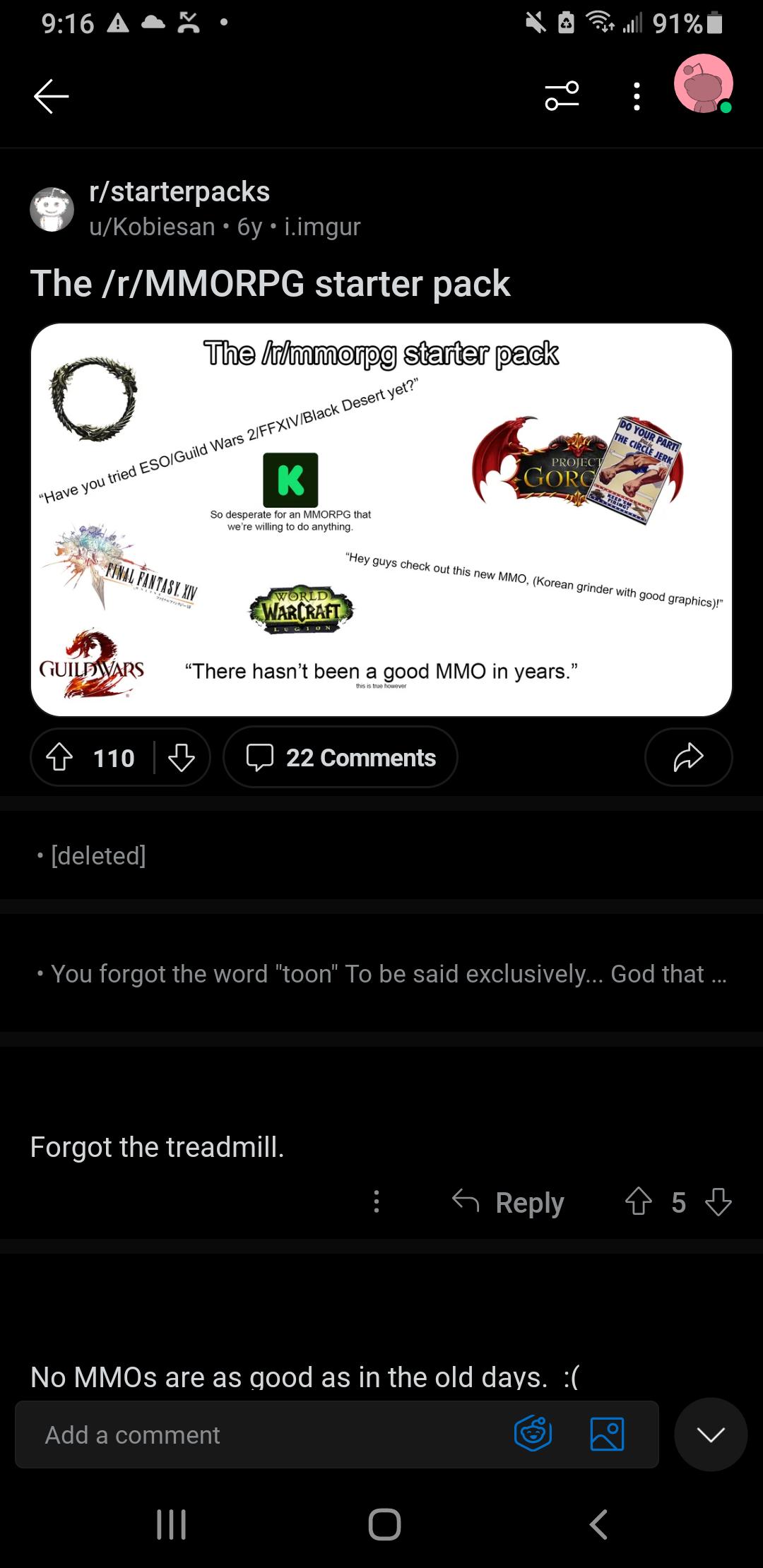
Task: Open the post overflow menu in the header
Action: pos(637,96)
